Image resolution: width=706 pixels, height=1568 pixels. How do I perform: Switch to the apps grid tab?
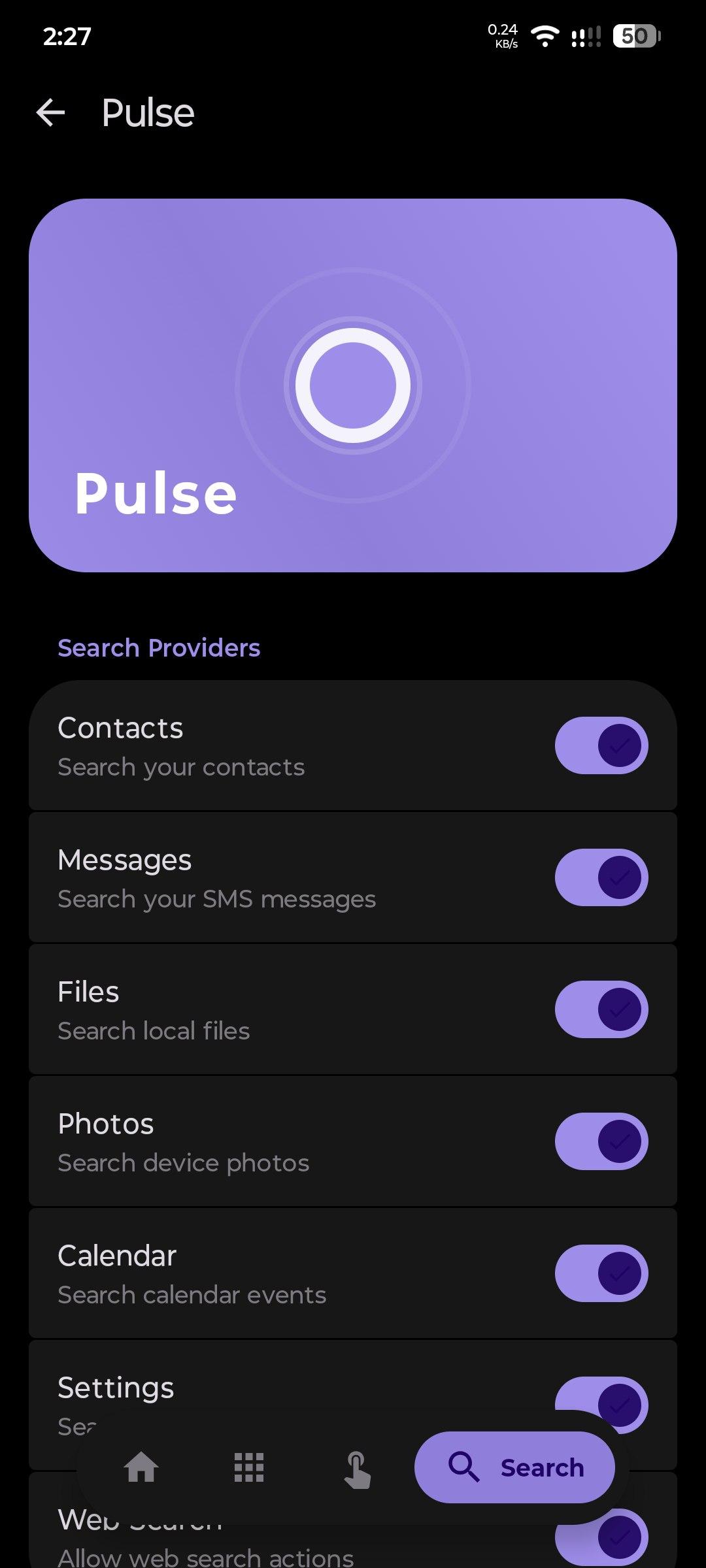249,1467
